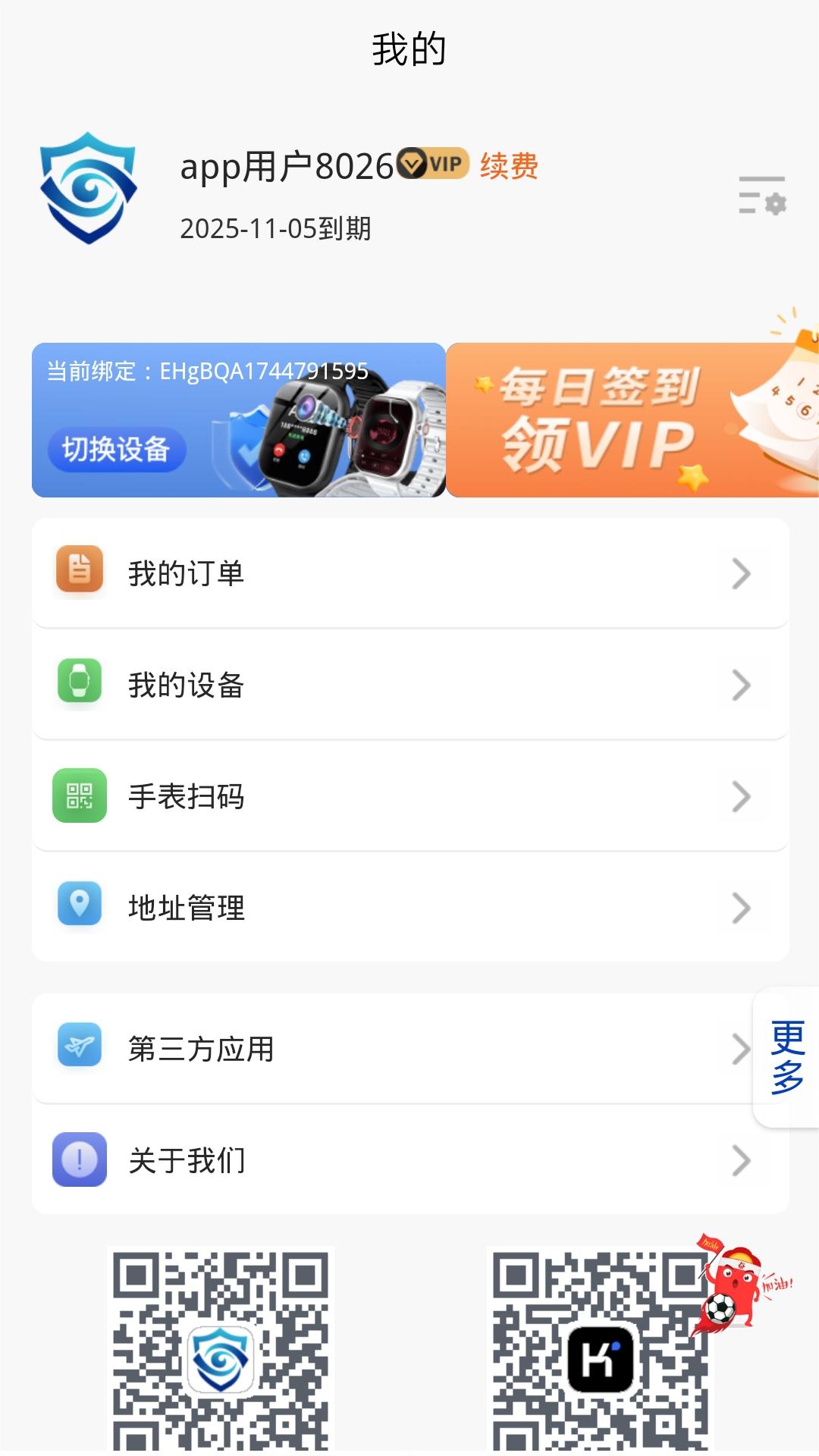This screenshot has height=1456, width=819.
Task: Click the VIP badge next to username
Action: [431, 164]
